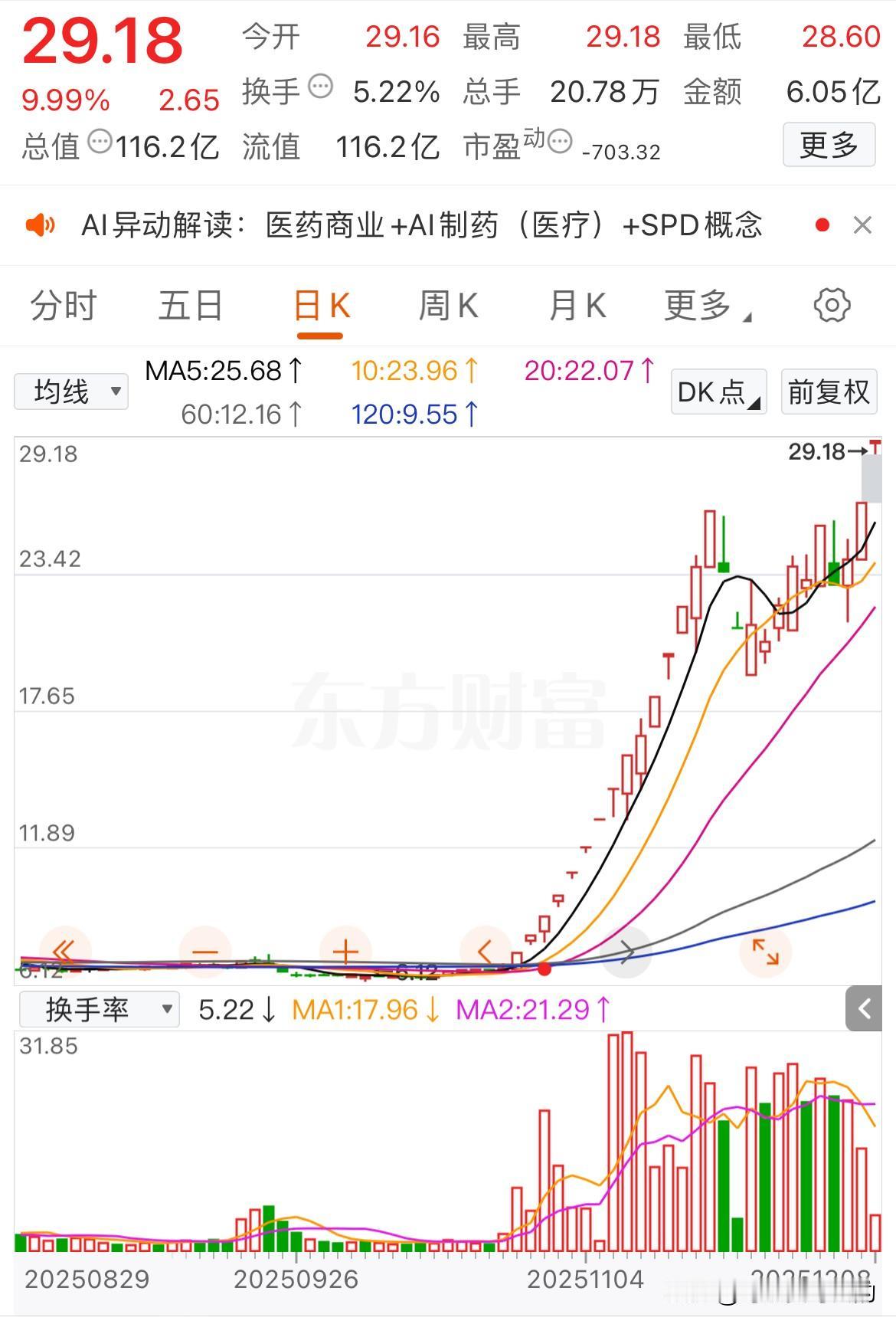
Task: Switch to the 周K tab
Action: [x=449, y=306]
